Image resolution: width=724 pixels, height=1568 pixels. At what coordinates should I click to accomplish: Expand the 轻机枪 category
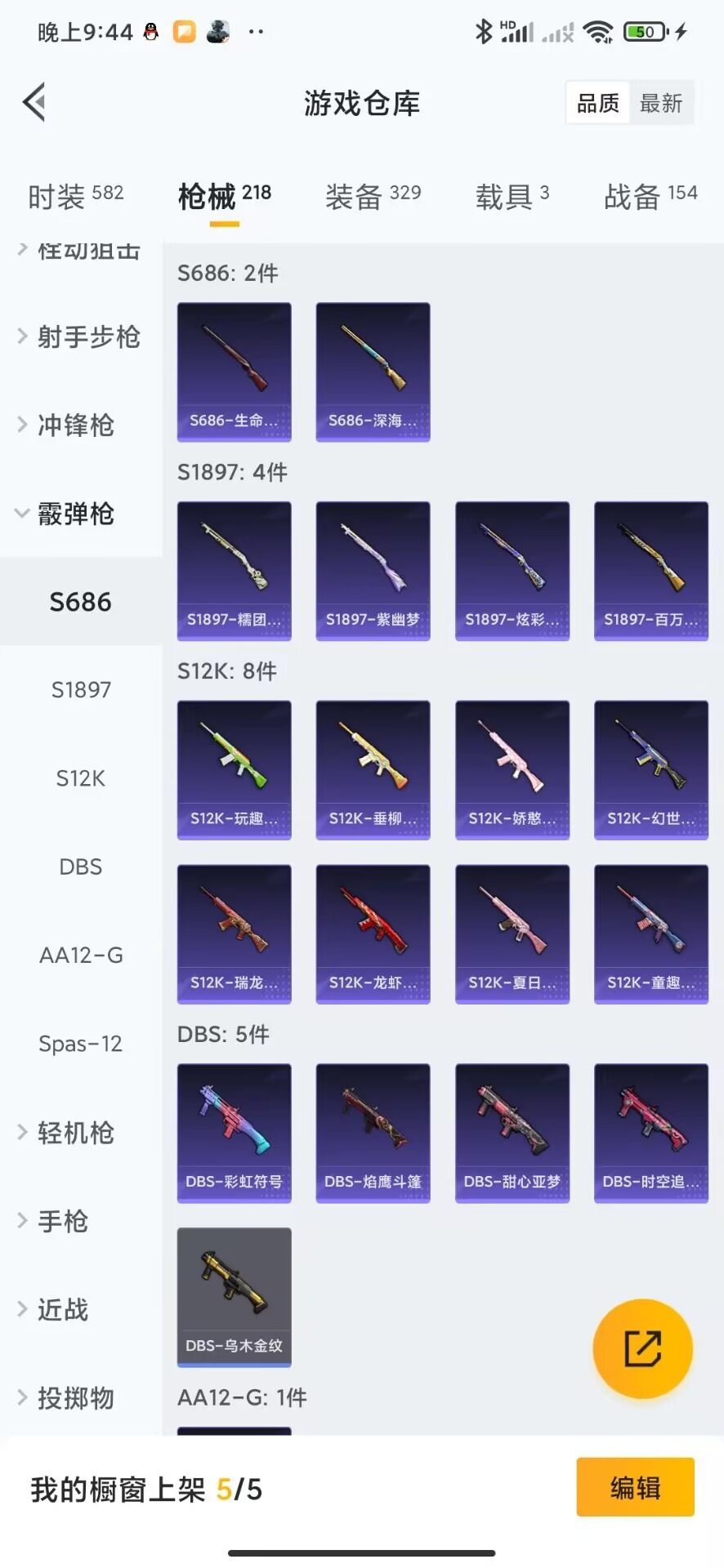pyautogui.click(x=67, y=1133)
